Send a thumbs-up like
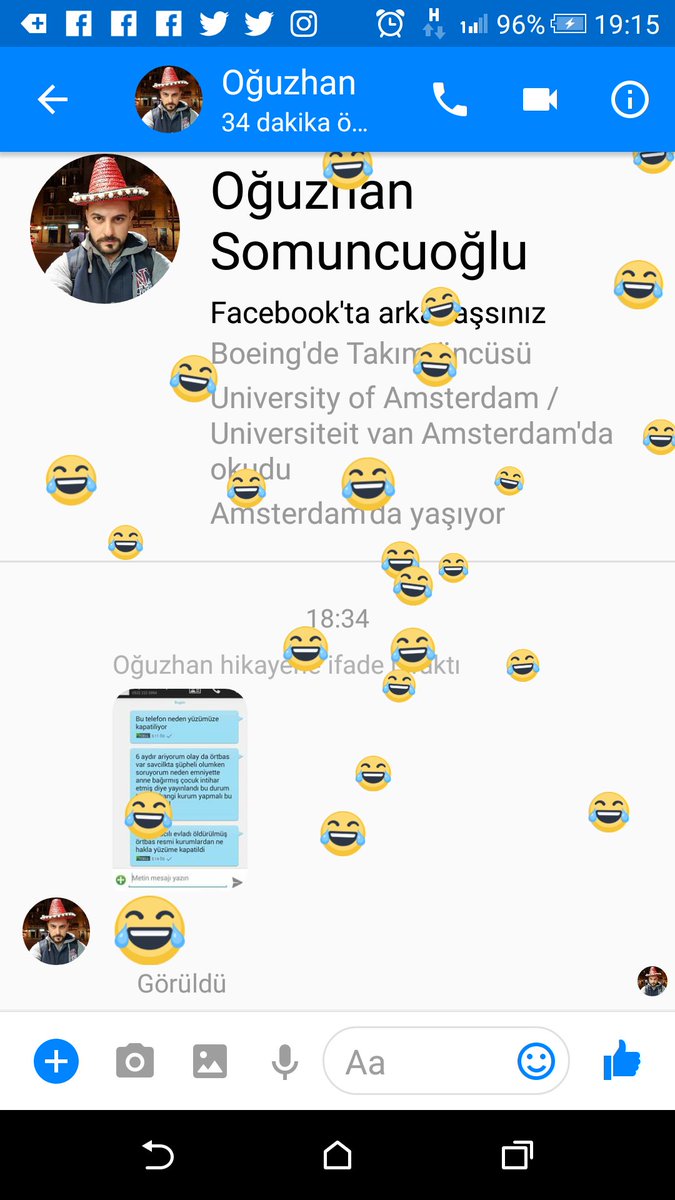Image resolution: width=675 pixels, height=1200 pixels. coord(622,1060)
